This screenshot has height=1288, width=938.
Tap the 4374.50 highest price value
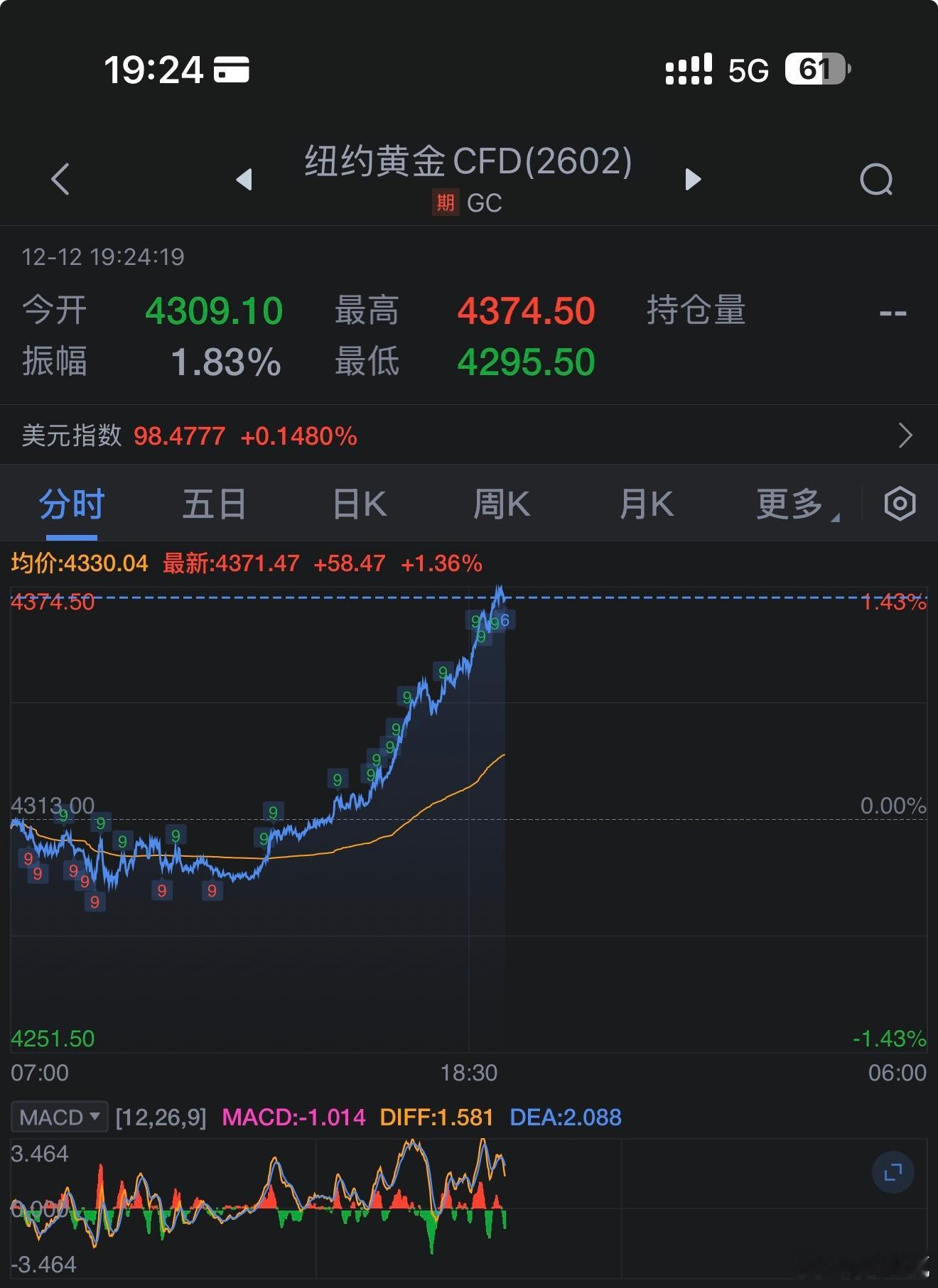tap(524, 310)
